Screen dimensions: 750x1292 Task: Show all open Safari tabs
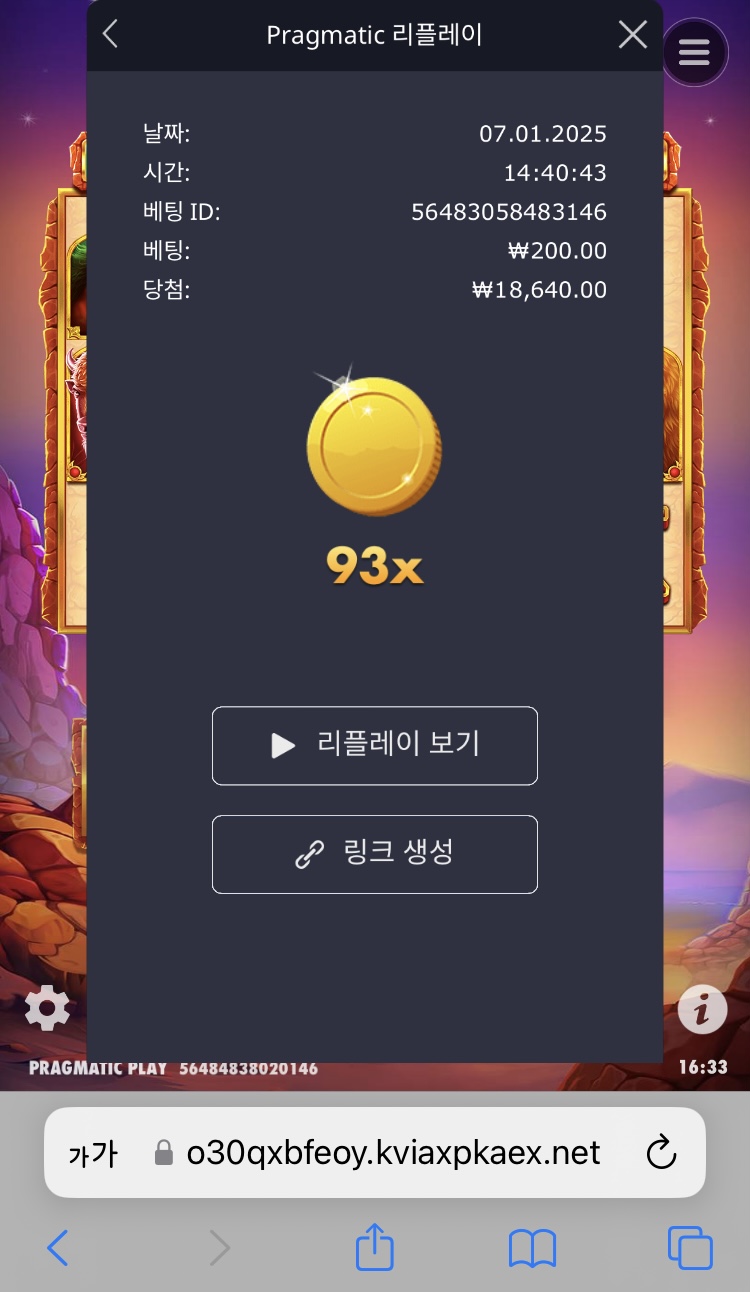(690, 1248)
